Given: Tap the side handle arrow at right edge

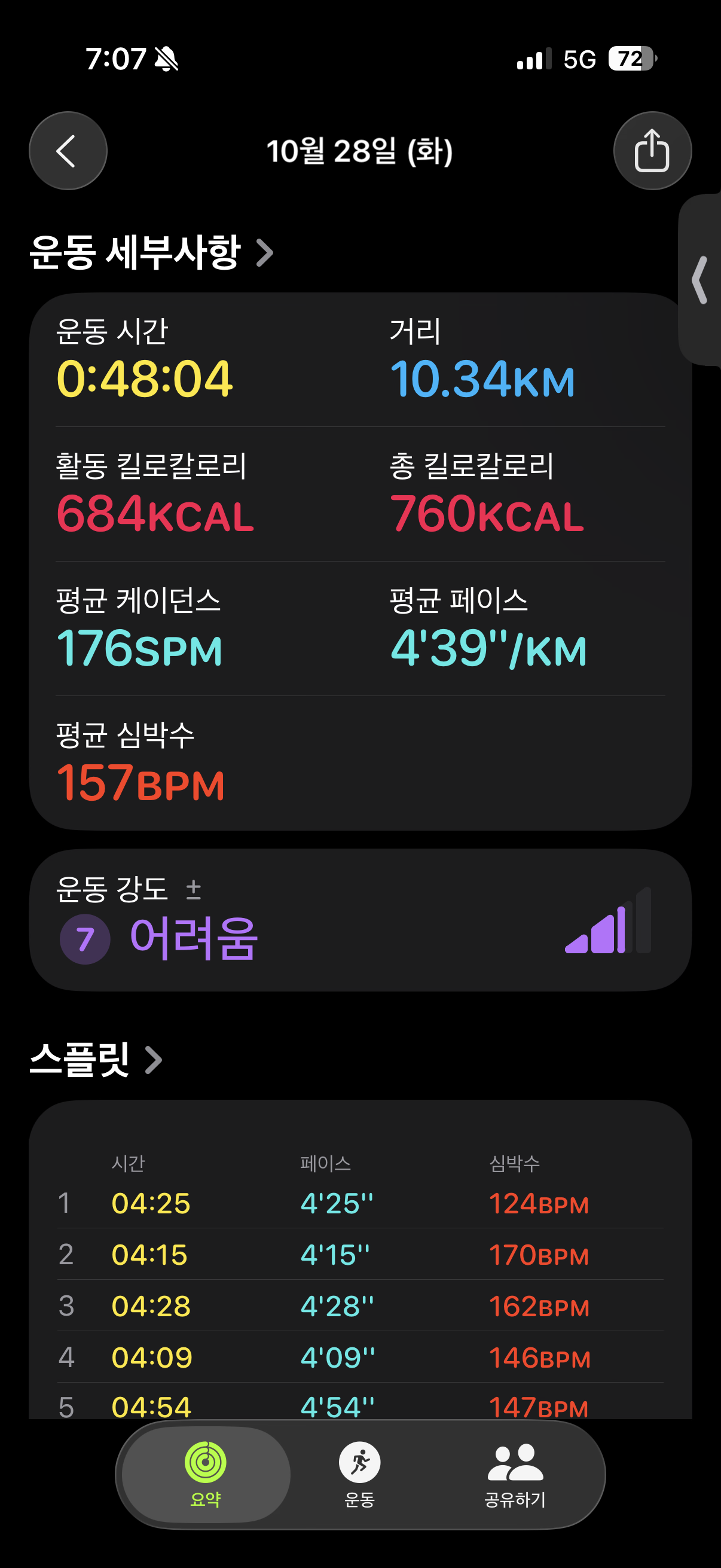Looking at the screenshot, I should pyautogui.click(x=700, y=280).
